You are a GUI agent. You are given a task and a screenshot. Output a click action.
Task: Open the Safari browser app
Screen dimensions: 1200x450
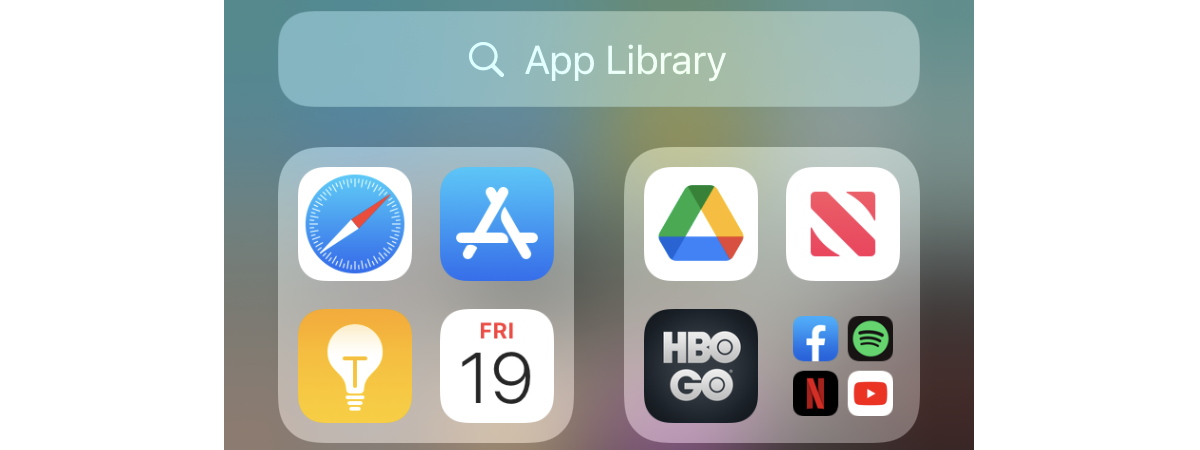[x=355, y=224]
